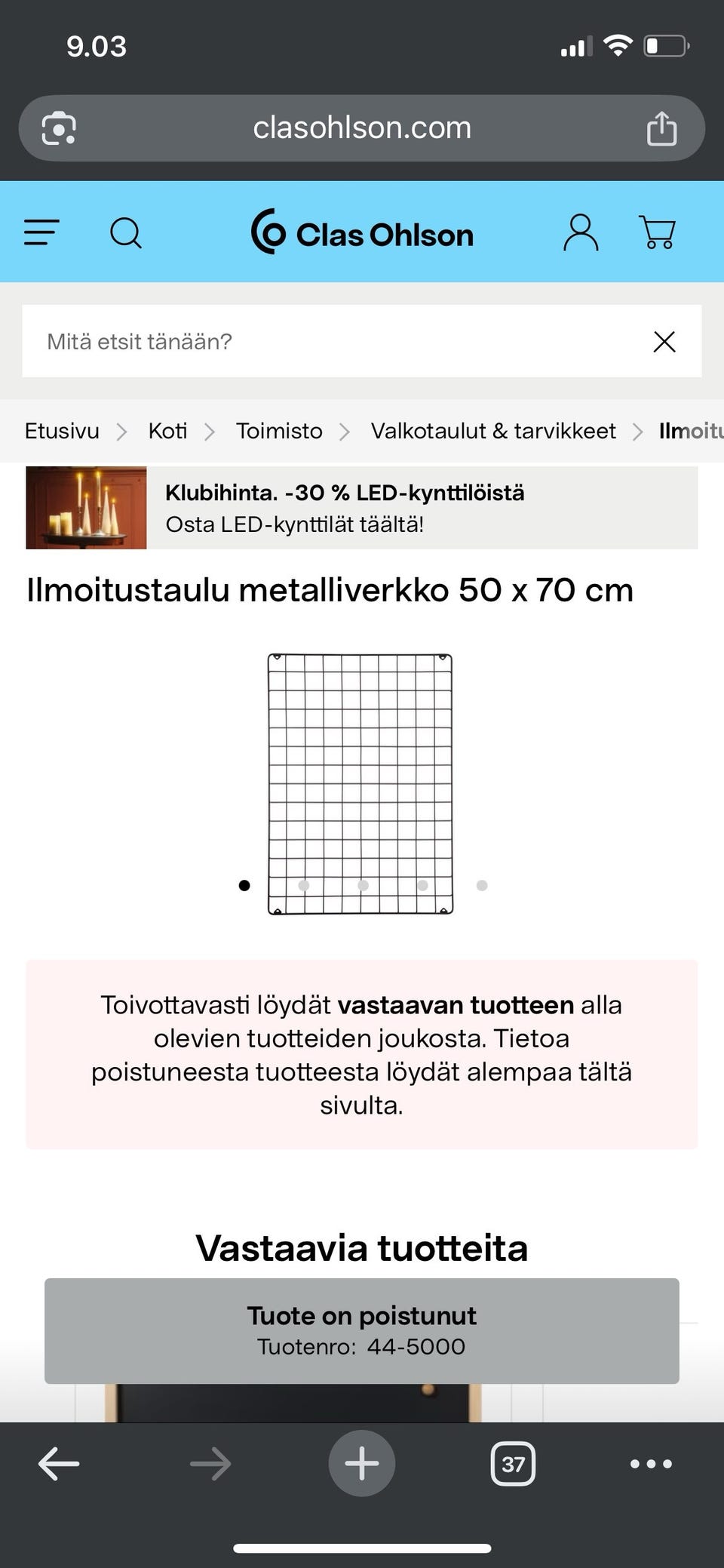Select the last carousel dot
Image resolution: width=724 pixels, height=1568 pixels.
(481, 885)
